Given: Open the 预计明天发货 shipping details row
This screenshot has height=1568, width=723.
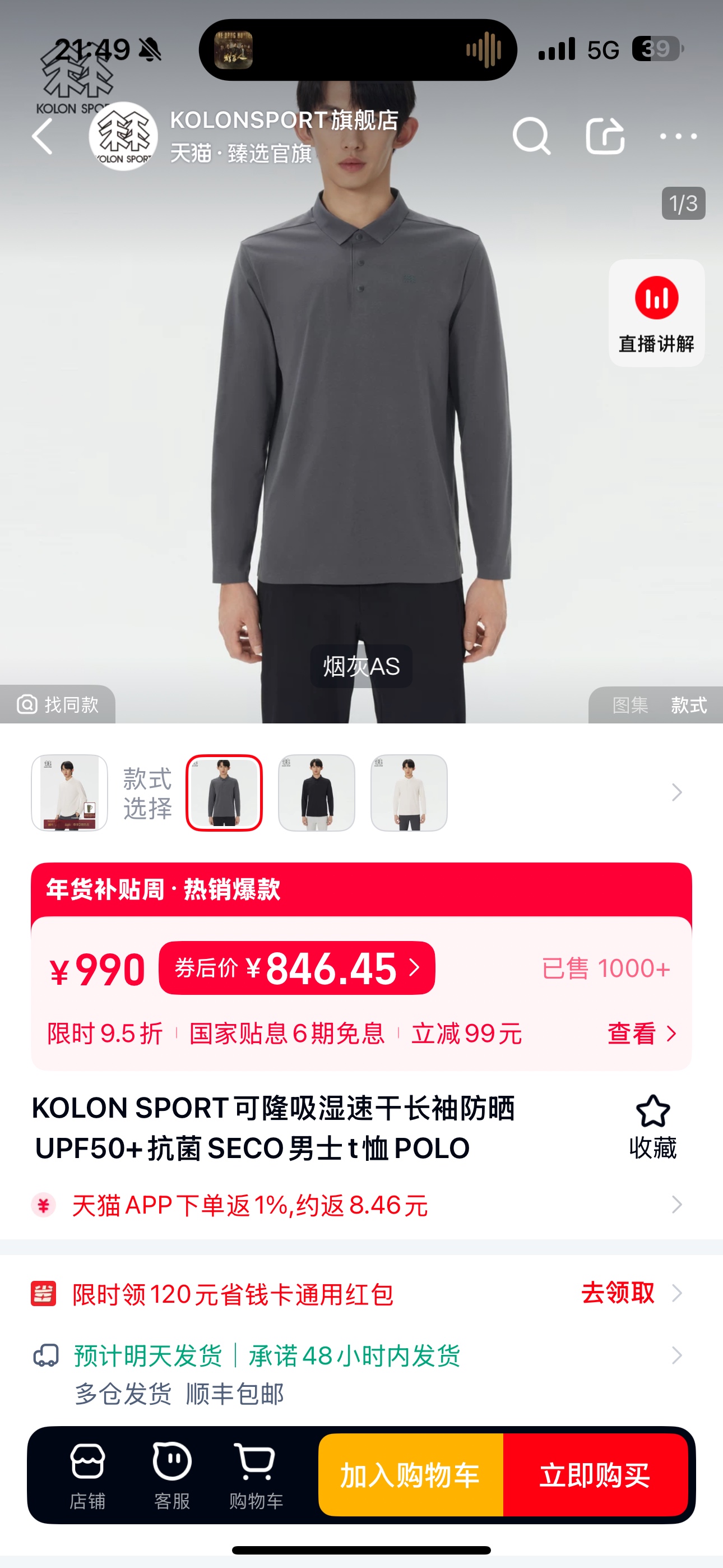Looking at the screenshot, I should coord(361,1374).
